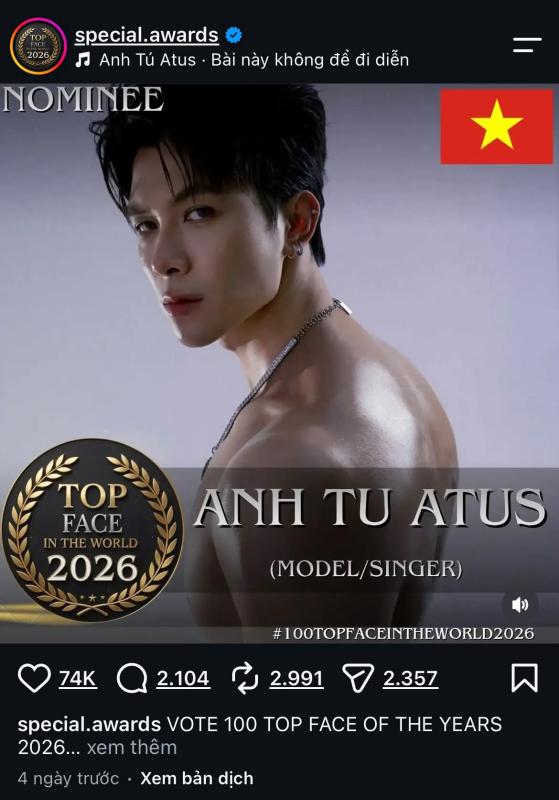This screenshot has width=559, height=800.
Task: Expand the caption with xem thêm
Action: [132, 747]
